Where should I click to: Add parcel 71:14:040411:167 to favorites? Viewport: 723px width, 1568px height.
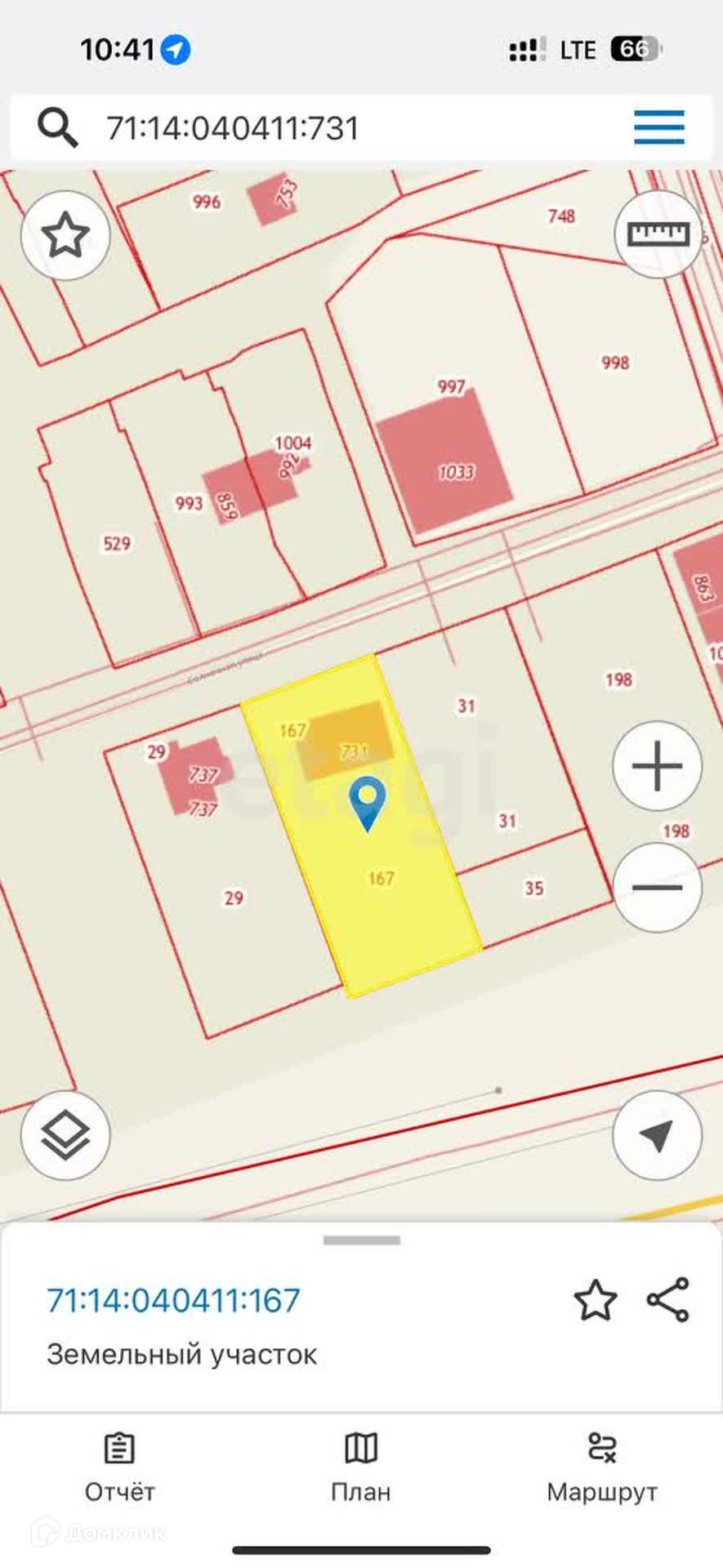point(595,1300)
